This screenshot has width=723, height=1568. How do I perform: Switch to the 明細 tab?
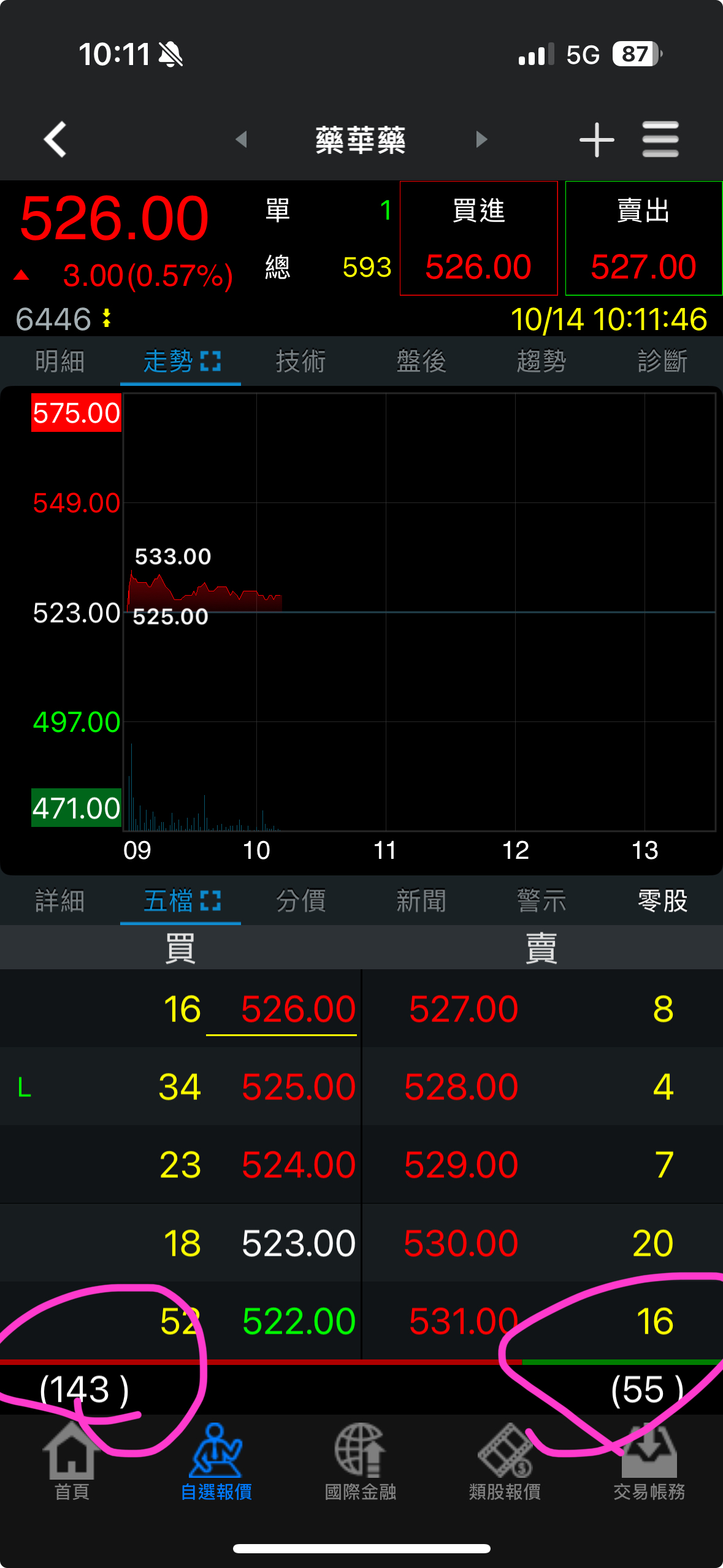coord(59,361)
